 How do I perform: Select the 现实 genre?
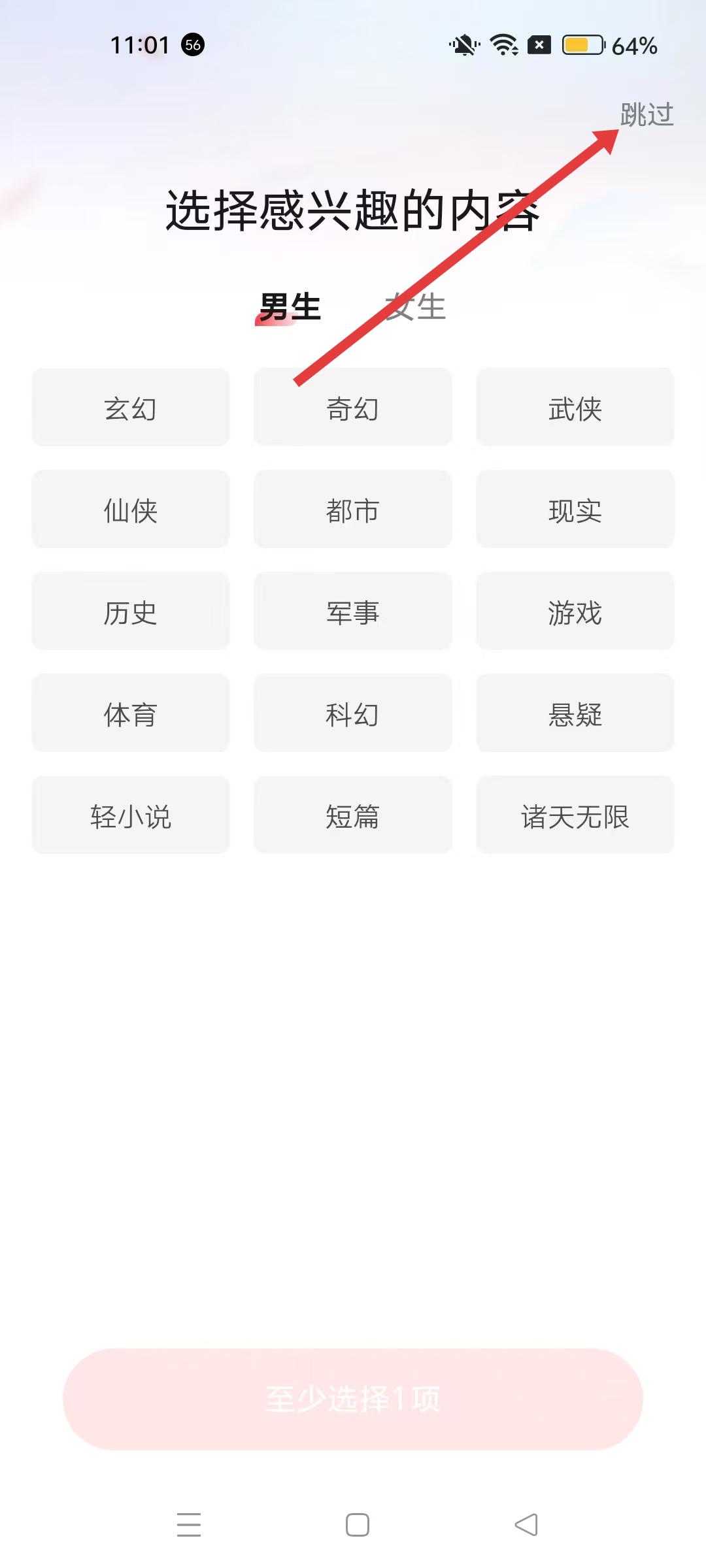point(575,510)
